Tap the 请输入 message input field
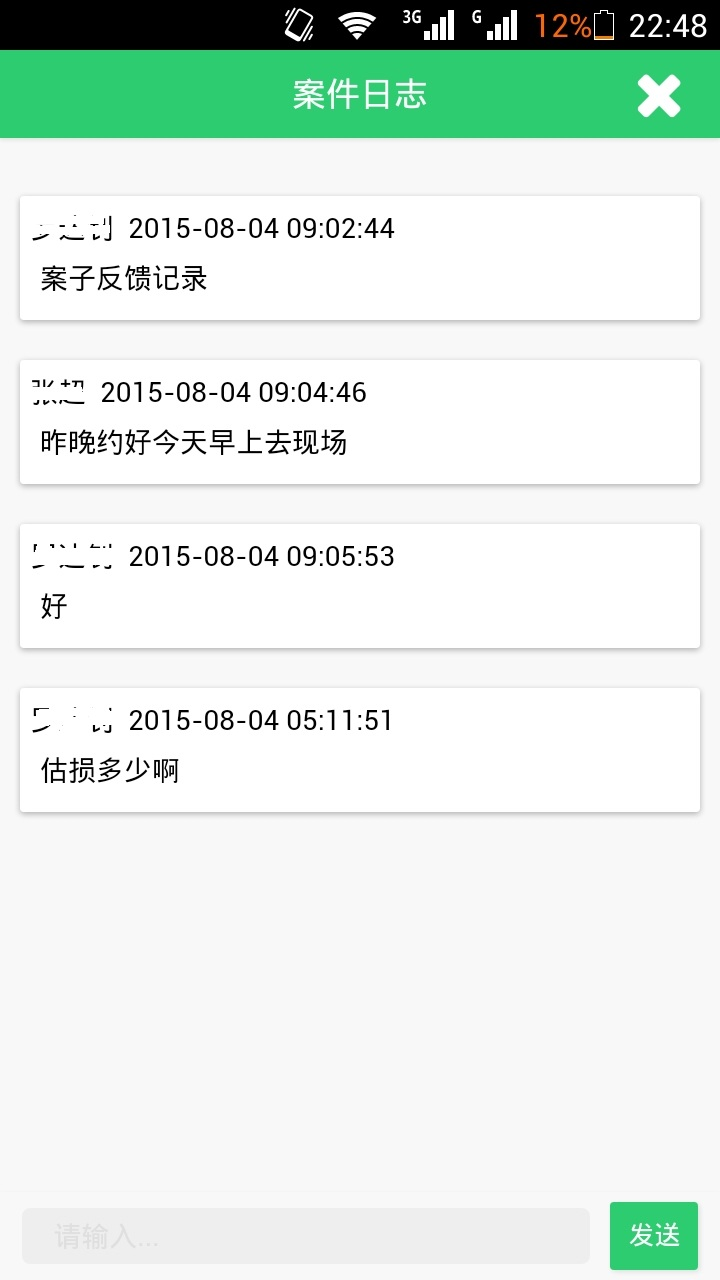Screen dimensions: 720x1280 [x=306, y=1236]
